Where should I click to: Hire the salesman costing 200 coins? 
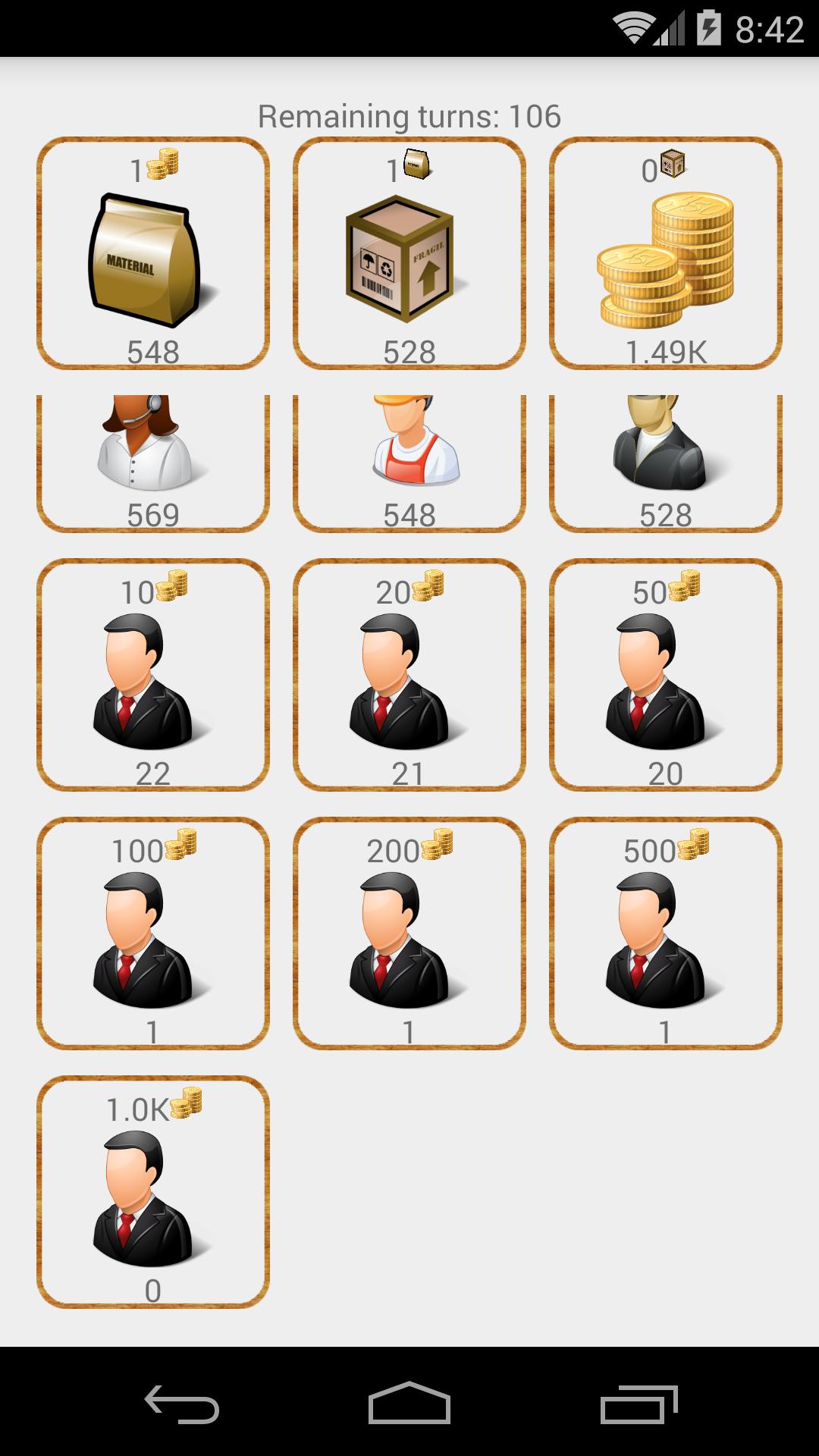409,933
